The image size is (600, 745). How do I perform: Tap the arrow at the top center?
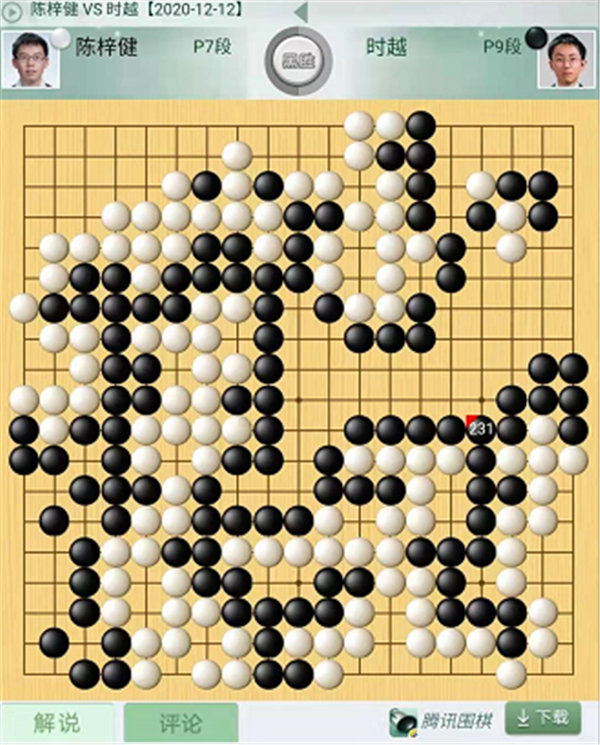299,13
